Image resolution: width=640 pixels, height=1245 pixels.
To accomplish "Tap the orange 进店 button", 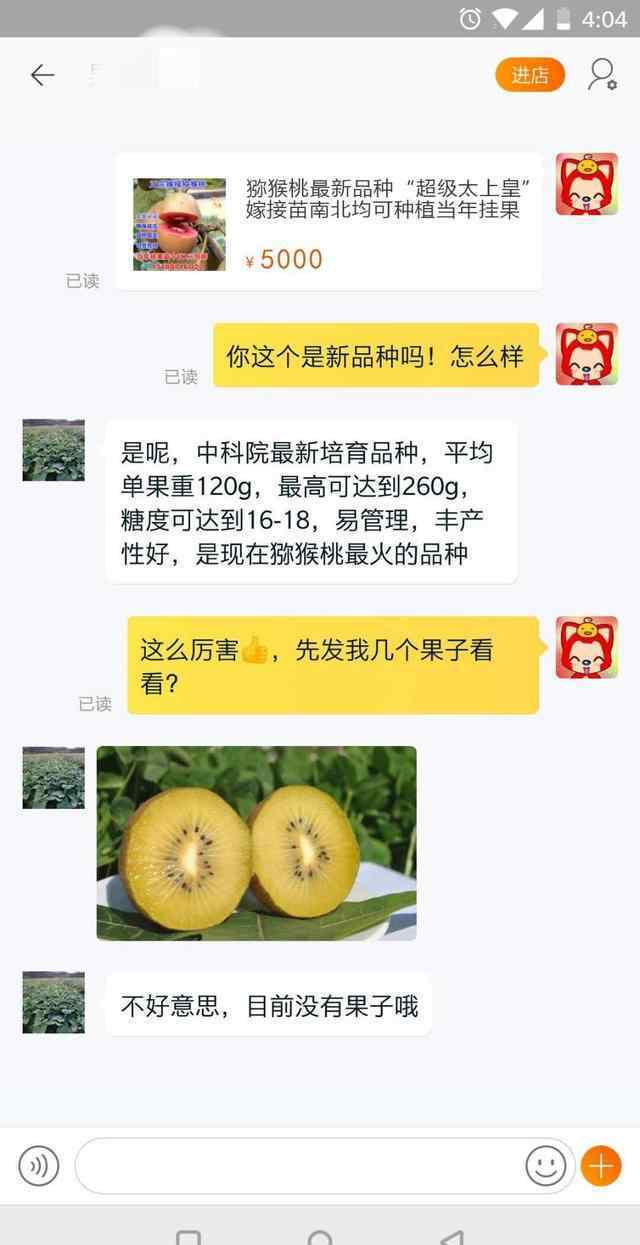I will tap(530, 75).
